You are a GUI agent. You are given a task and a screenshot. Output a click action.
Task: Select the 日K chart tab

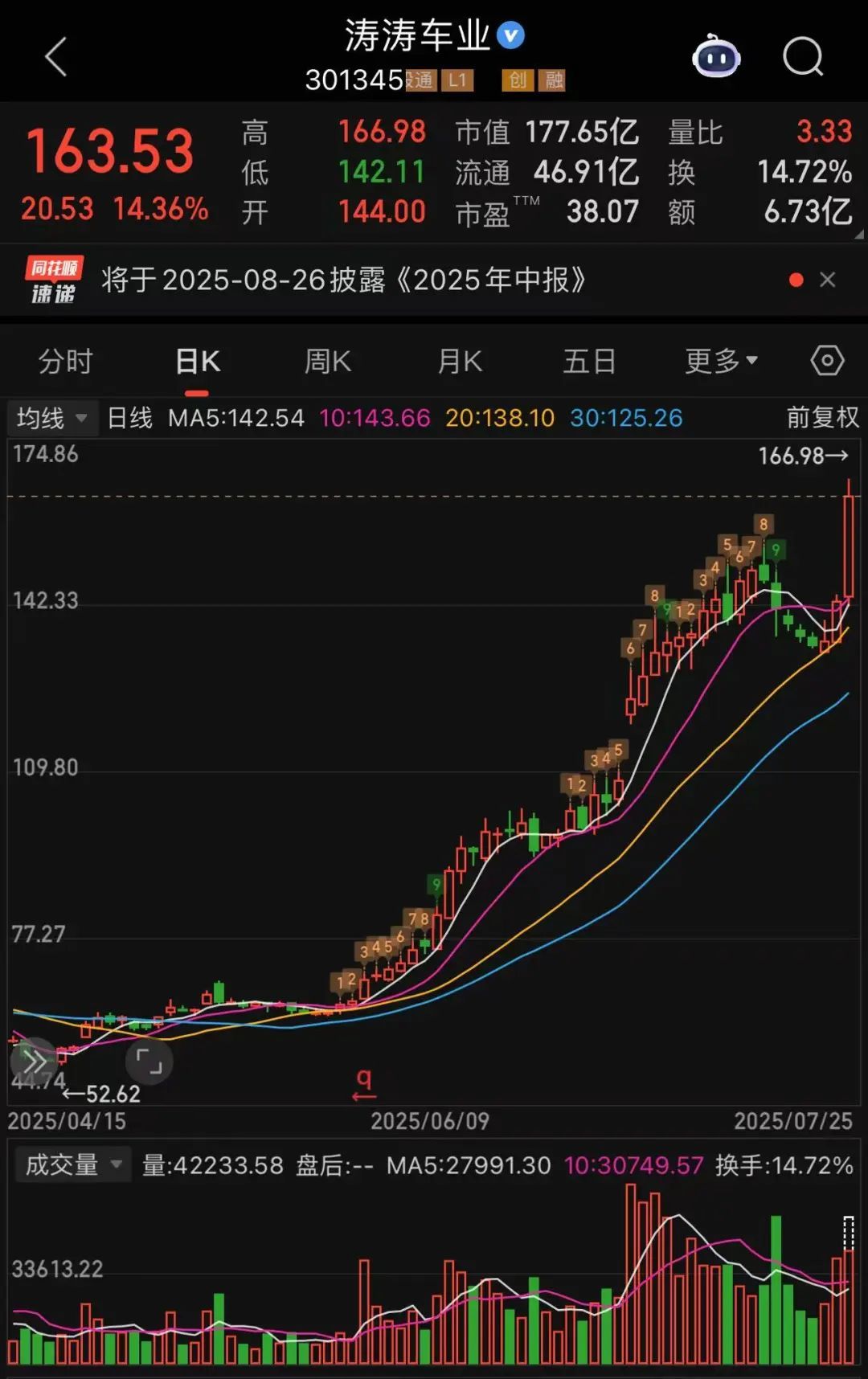click(198, 362)
